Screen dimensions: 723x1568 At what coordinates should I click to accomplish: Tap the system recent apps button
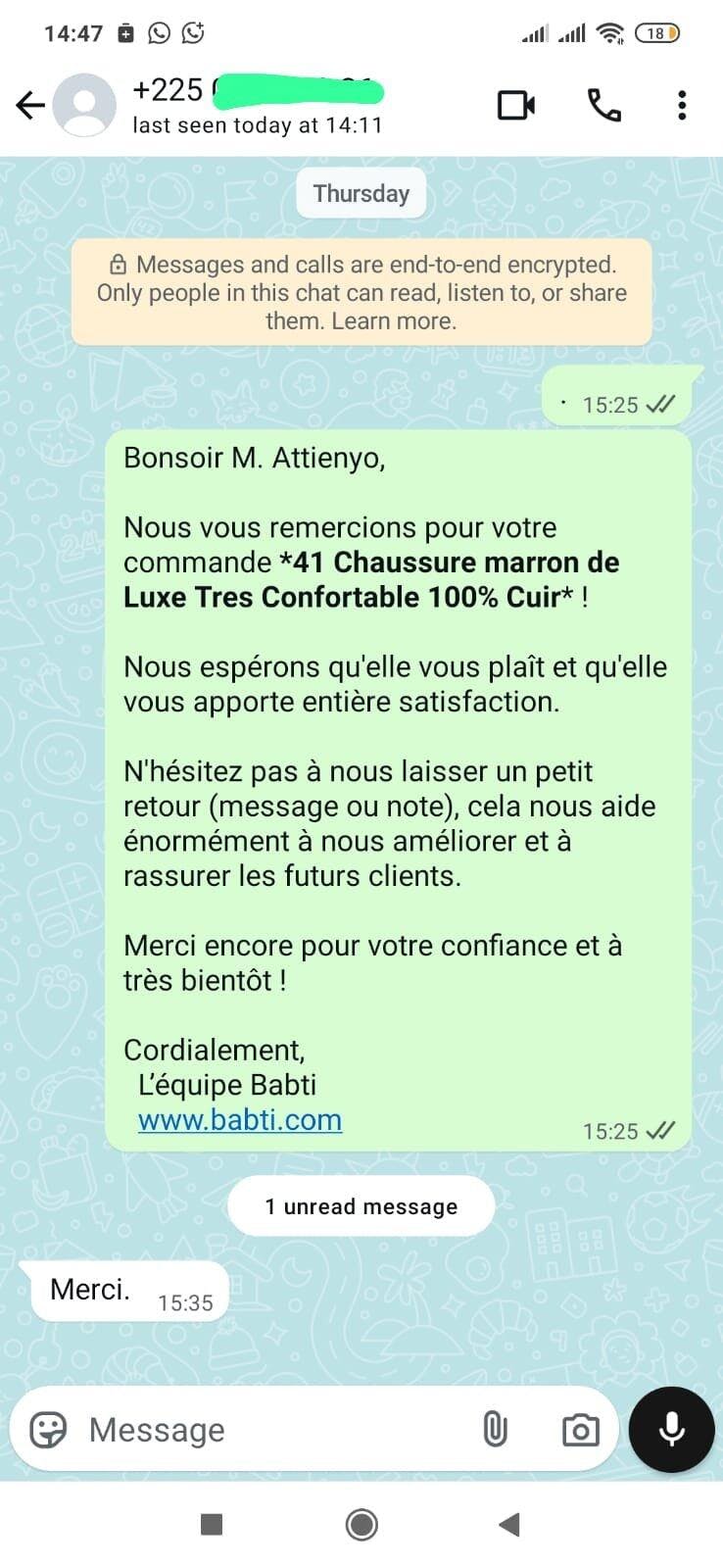212,1525
